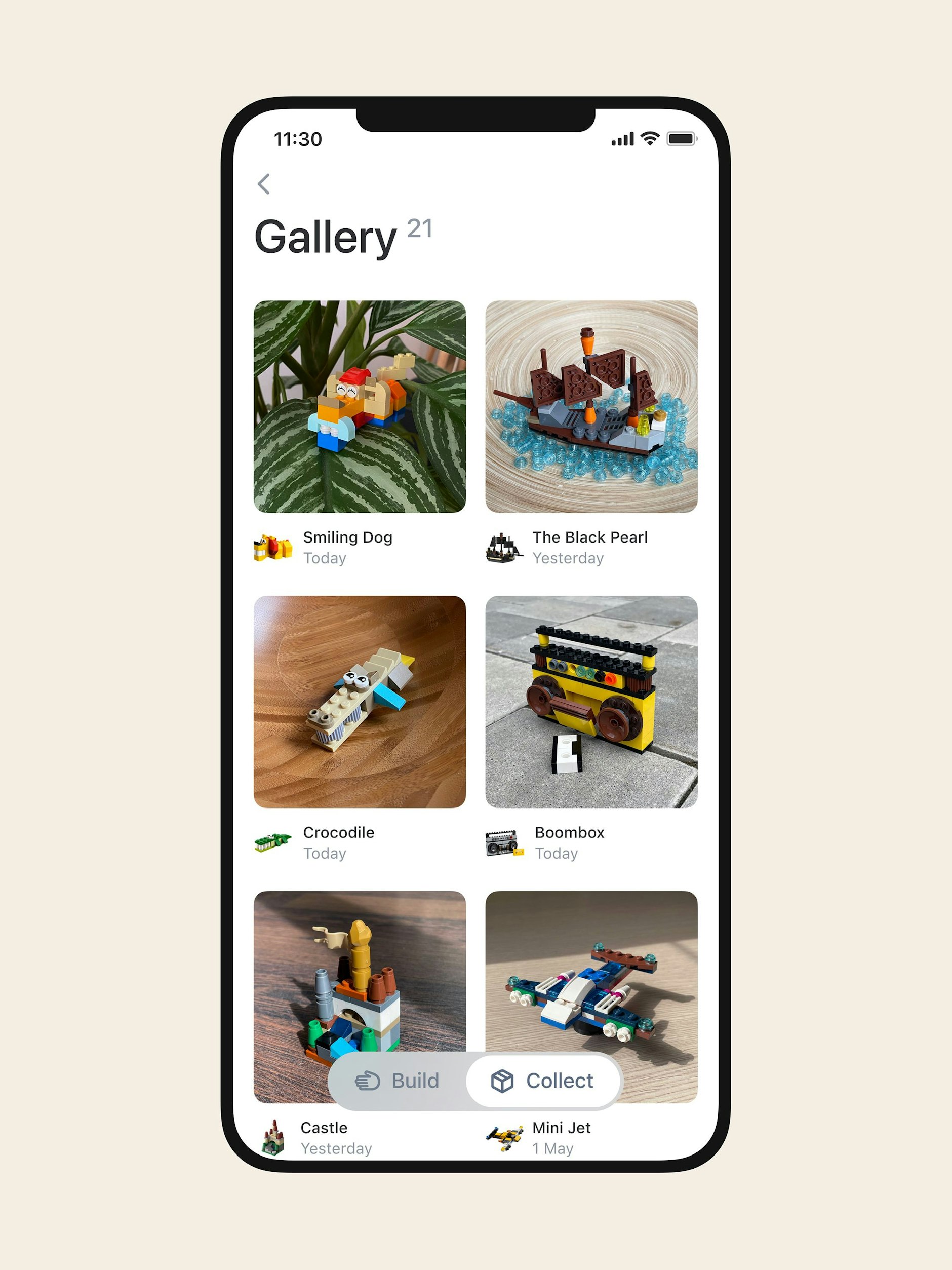The image size is (952, 1270).
Task: View The Black Pearl ship photo
Action: [591, 406]
